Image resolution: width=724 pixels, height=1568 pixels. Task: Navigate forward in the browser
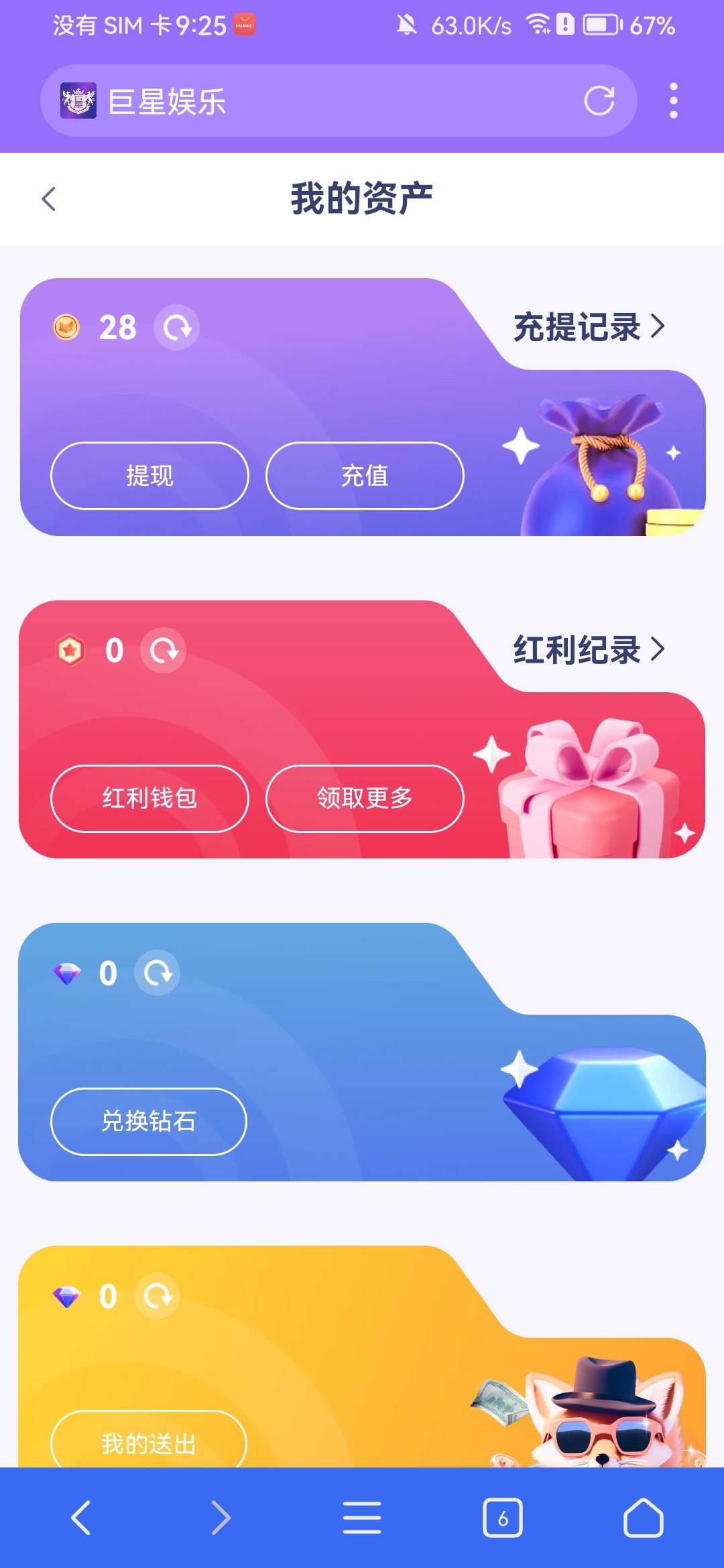tap(221, 1518)
